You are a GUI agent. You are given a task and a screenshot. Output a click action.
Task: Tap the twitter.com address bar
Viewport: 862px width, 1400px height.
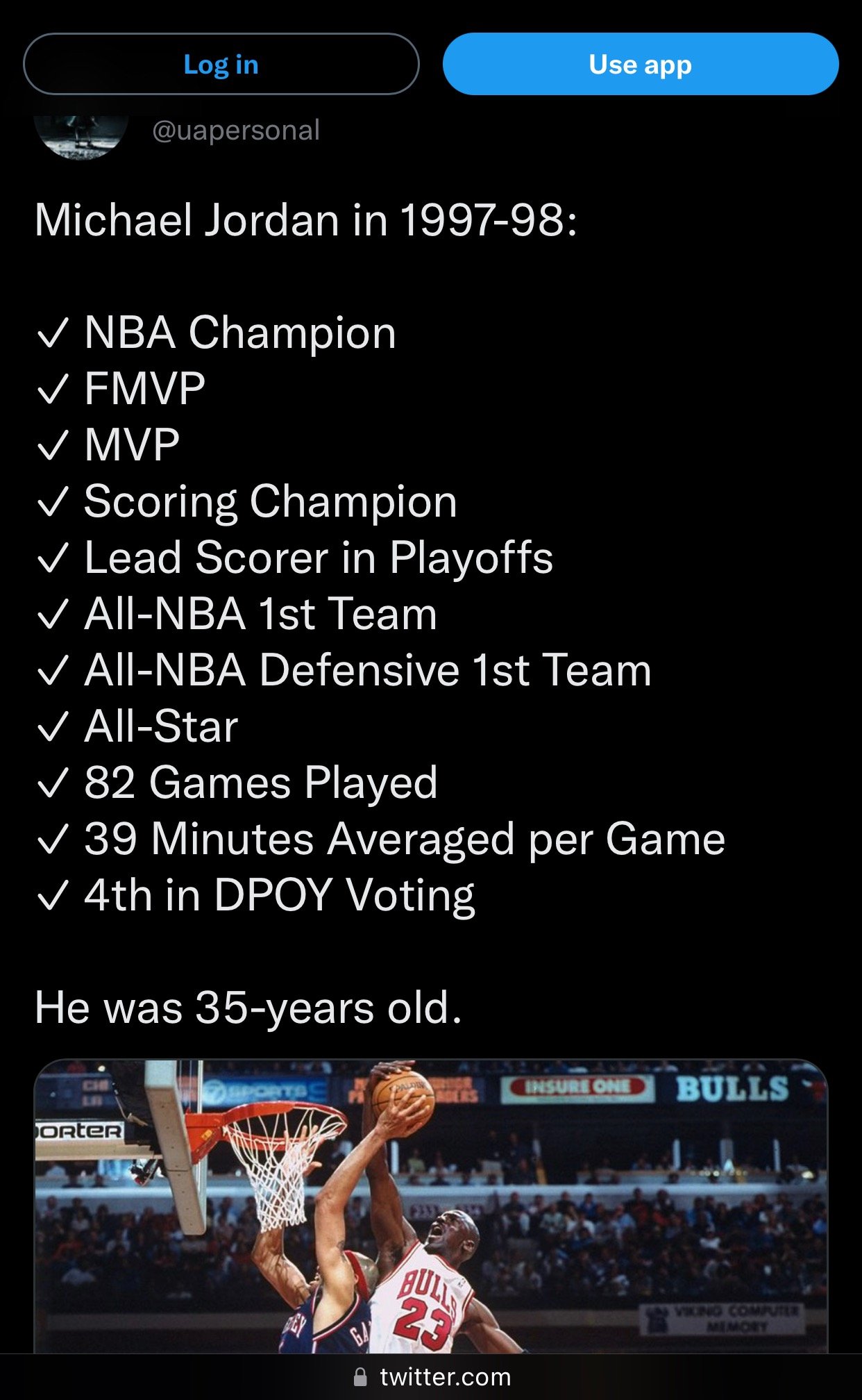[432, 1377]
